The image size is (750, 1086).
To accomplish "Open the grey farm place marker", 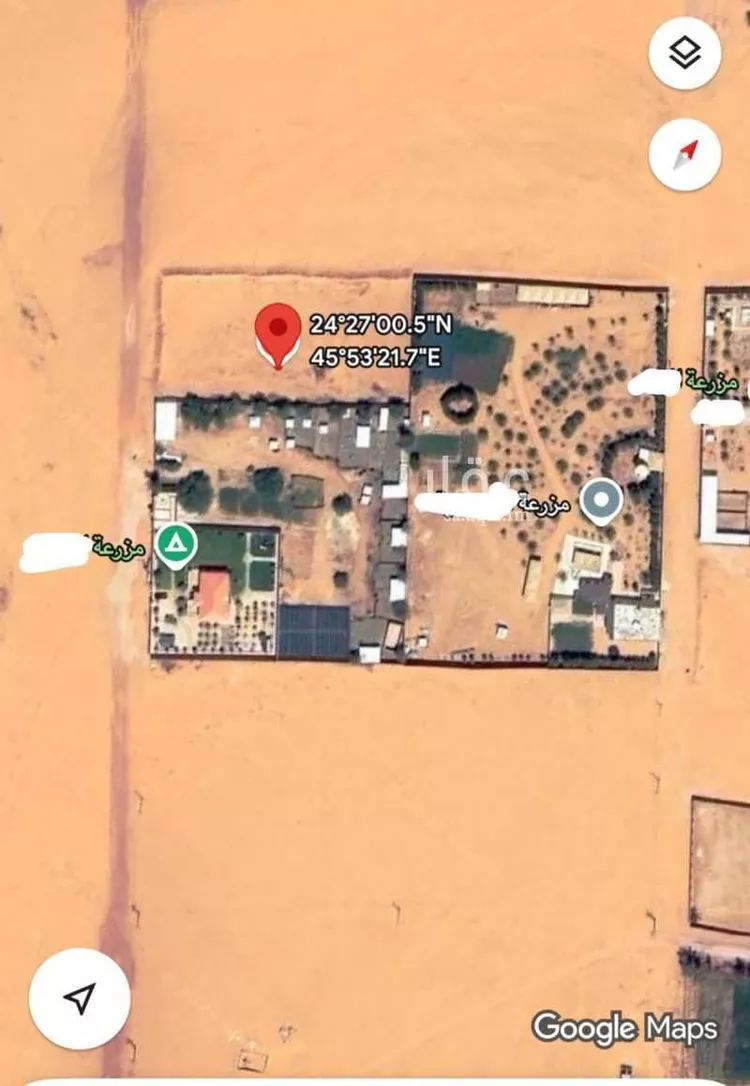I will 601,499.
